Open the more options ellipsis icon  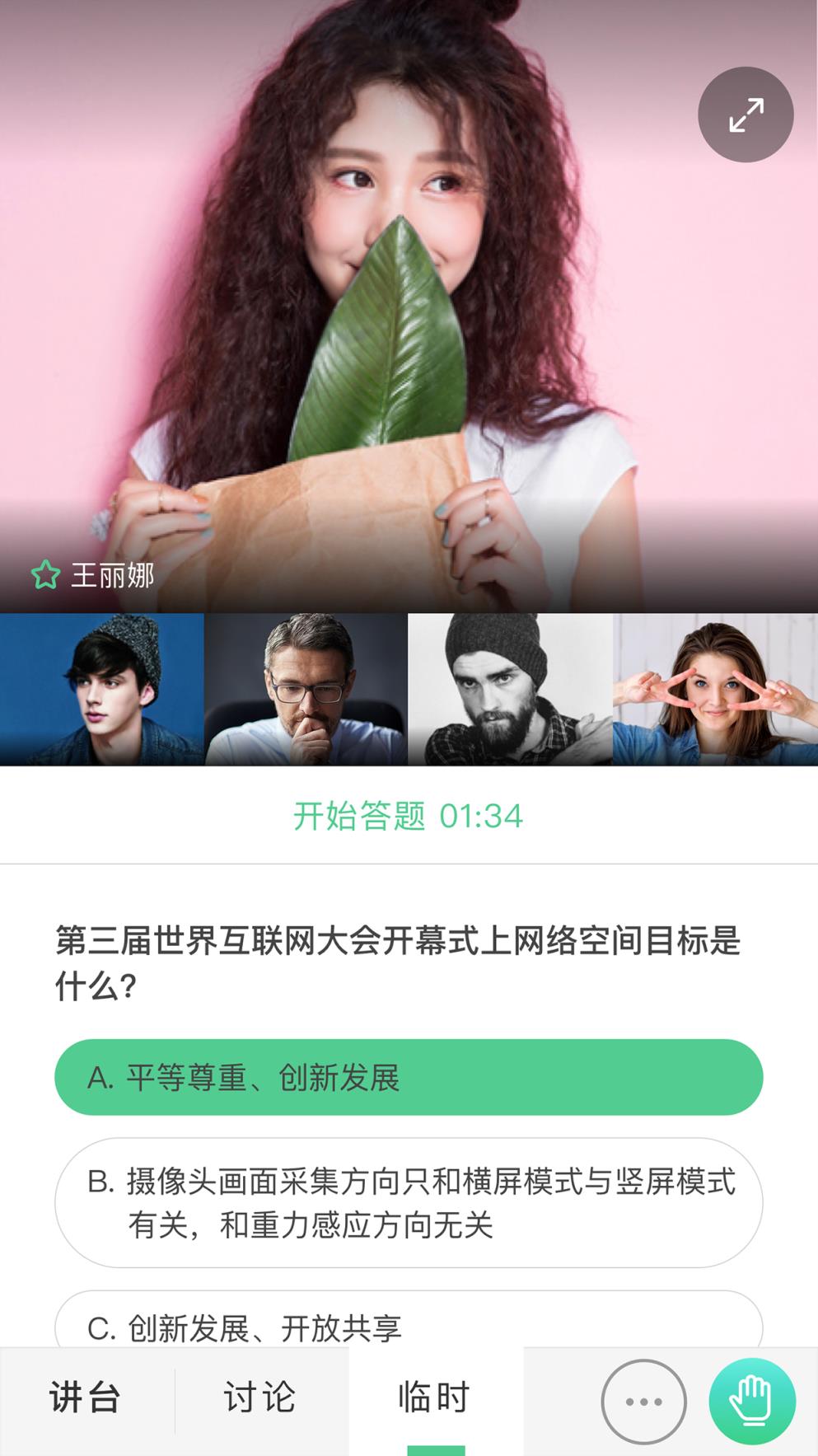tap(643, 1399)
